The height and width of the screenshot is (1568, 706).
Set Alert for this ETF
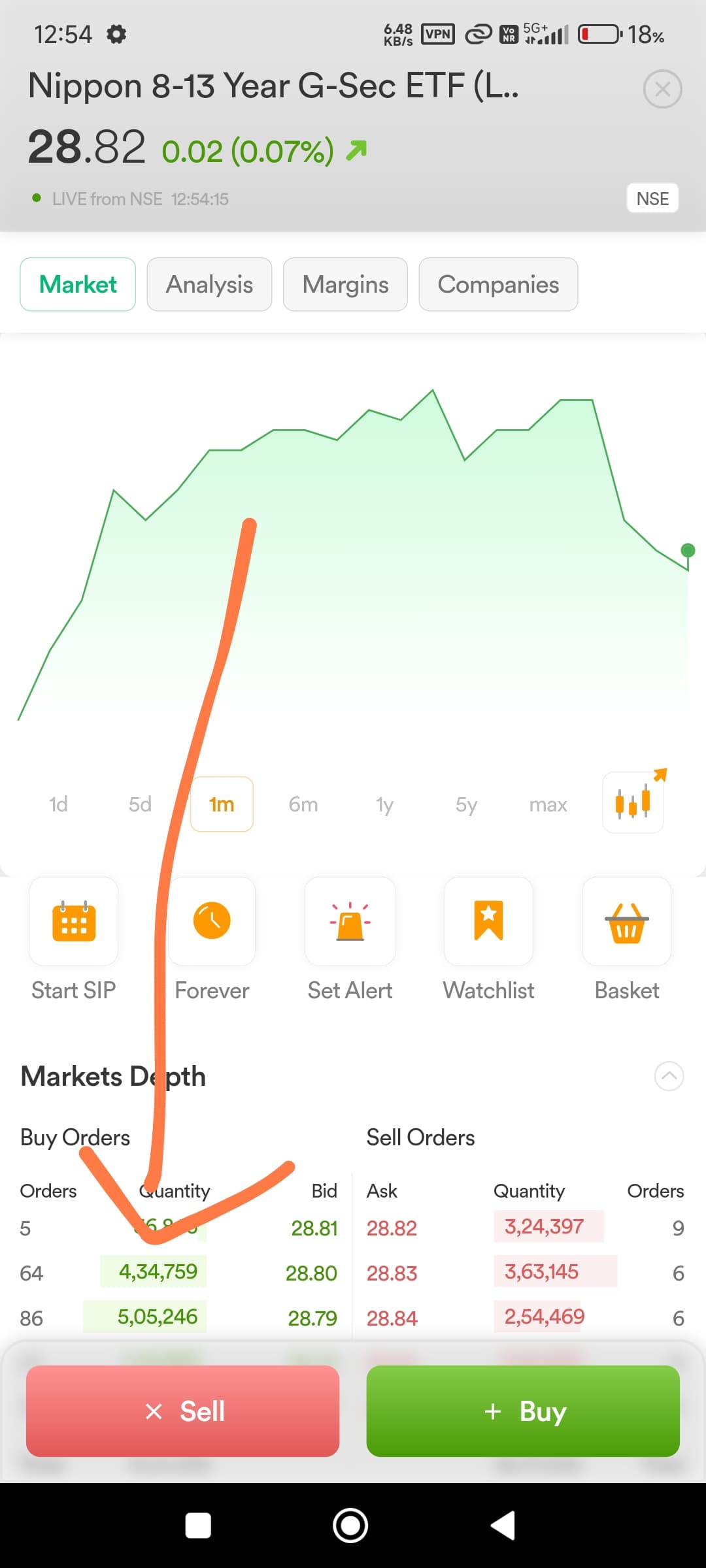[x=350, y=921]
